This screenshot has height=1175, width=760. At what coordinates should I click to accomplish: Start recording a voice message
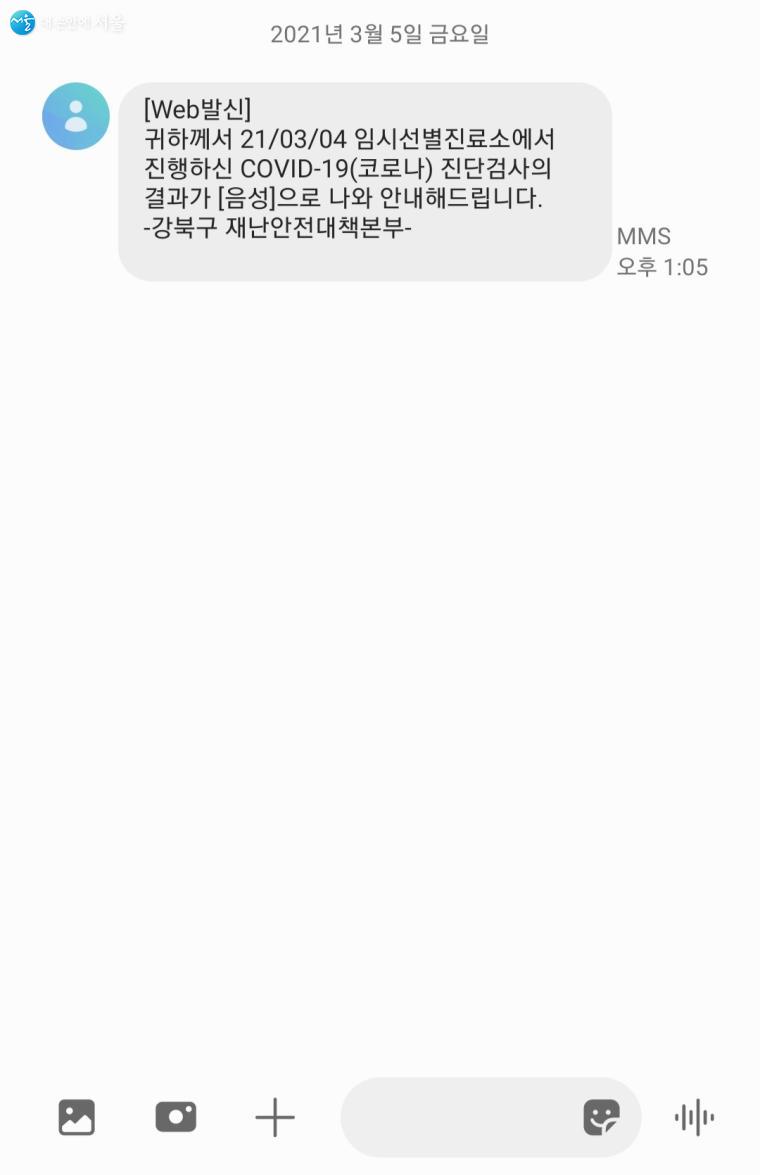pos(694,1117)
